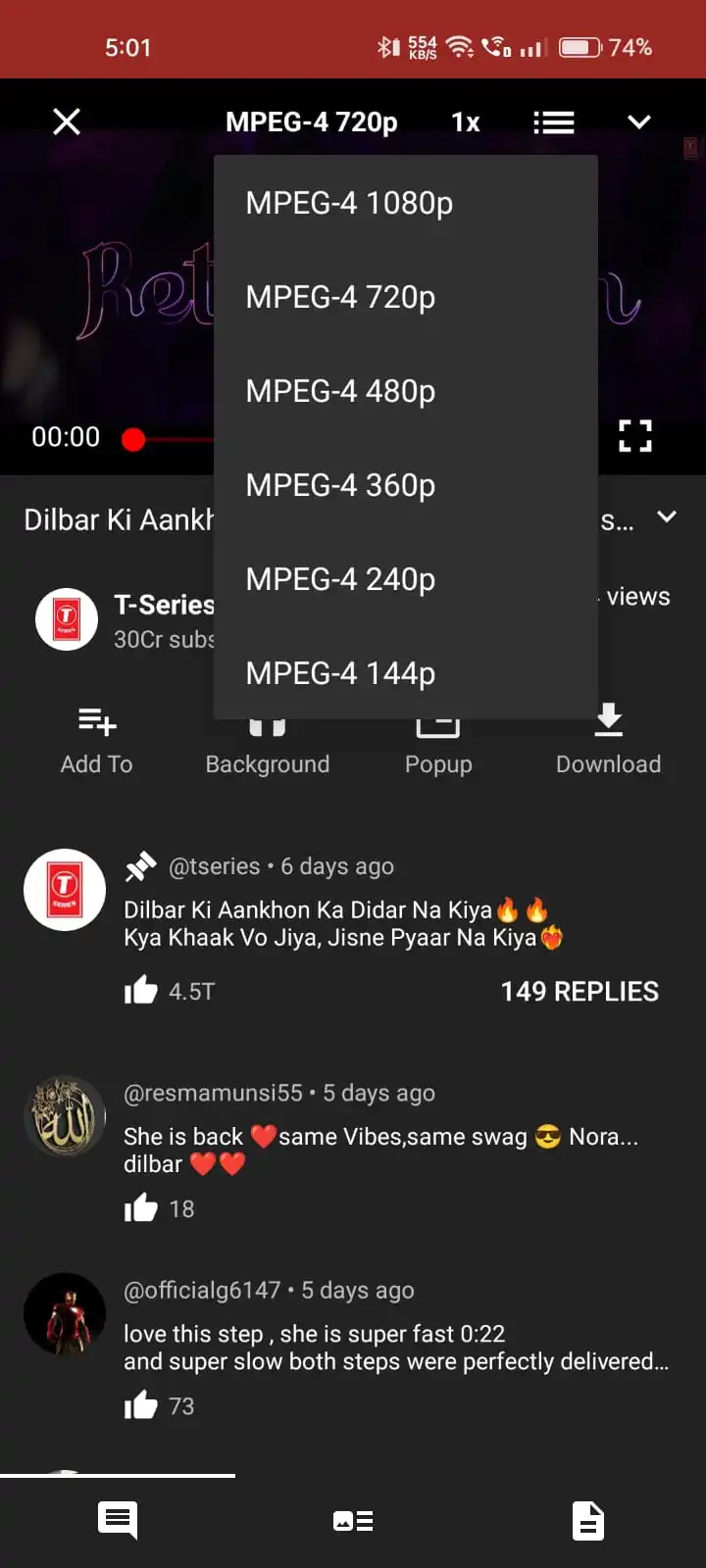Choose MPEG-4 480p resolution
The image size is (706, 1568).
click(x=340, y=391)
